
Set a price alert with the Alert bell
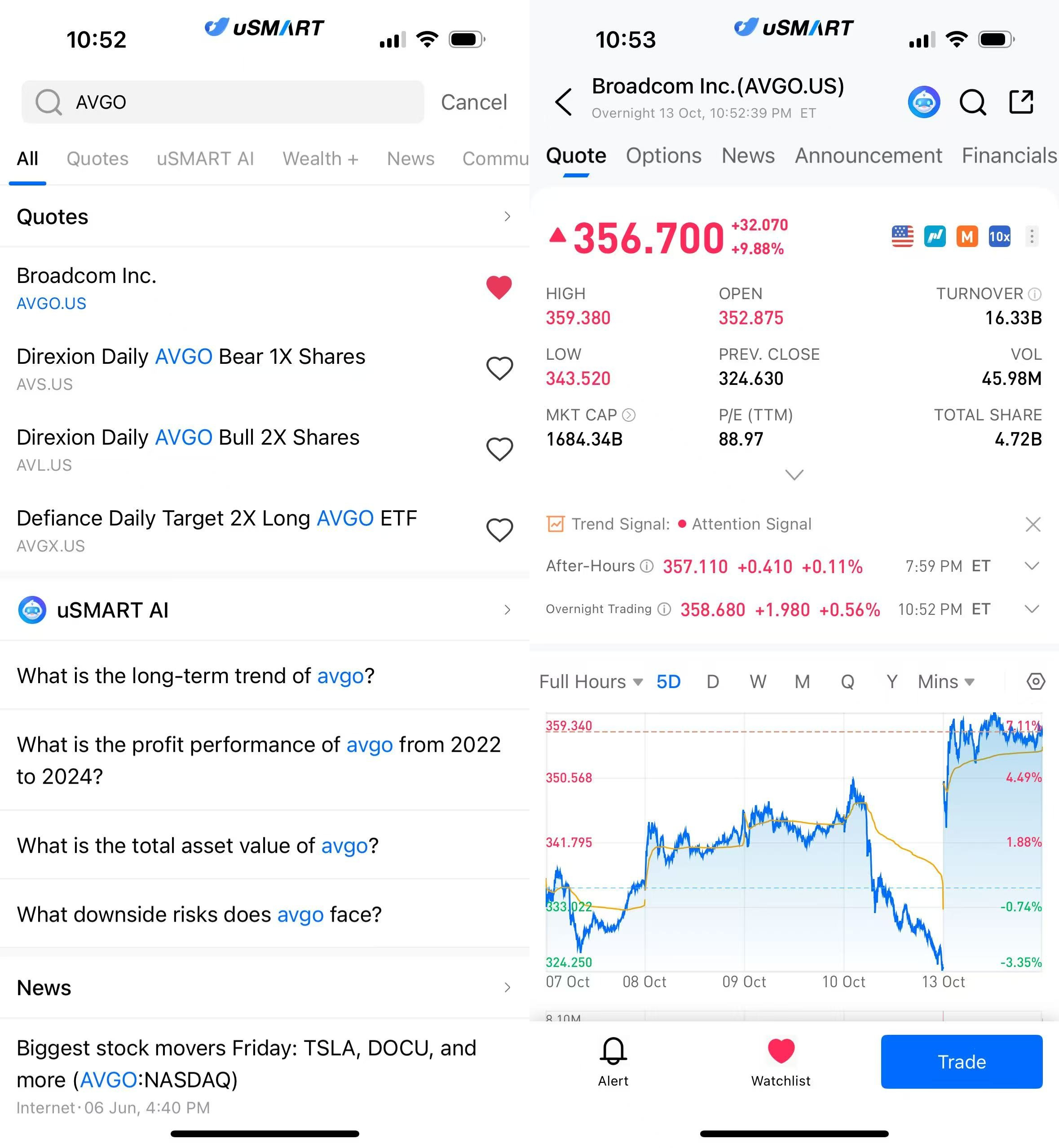pos(613,1061)
